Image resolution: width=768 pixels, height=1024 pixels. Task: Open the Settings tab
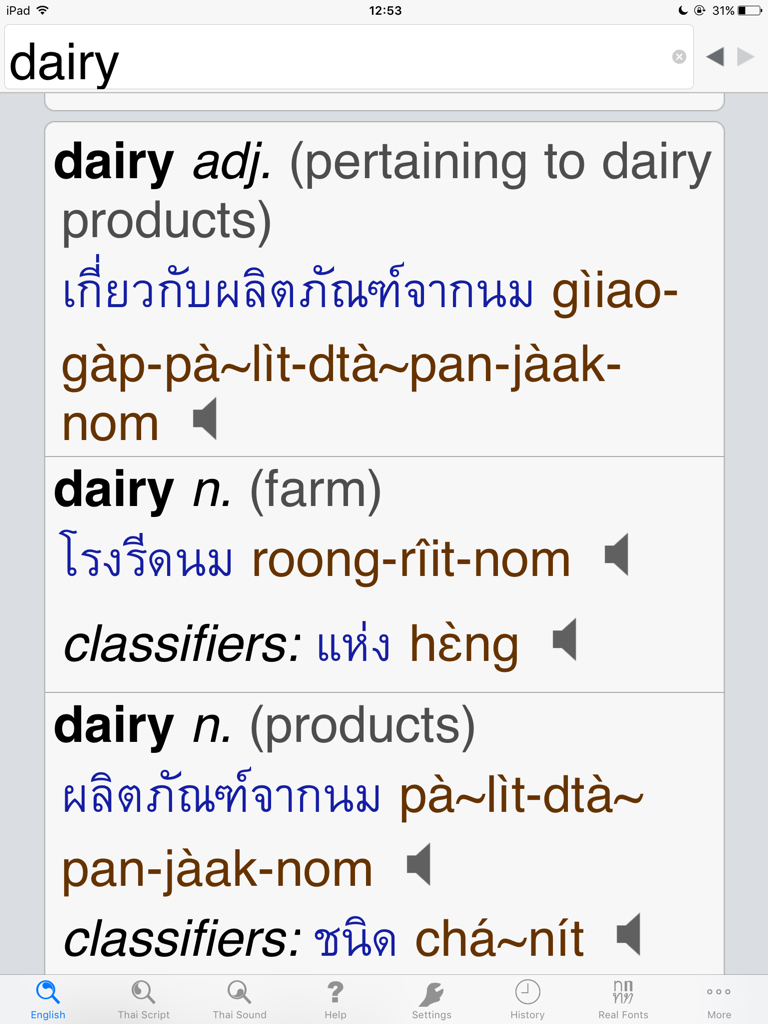coord(432,998)
